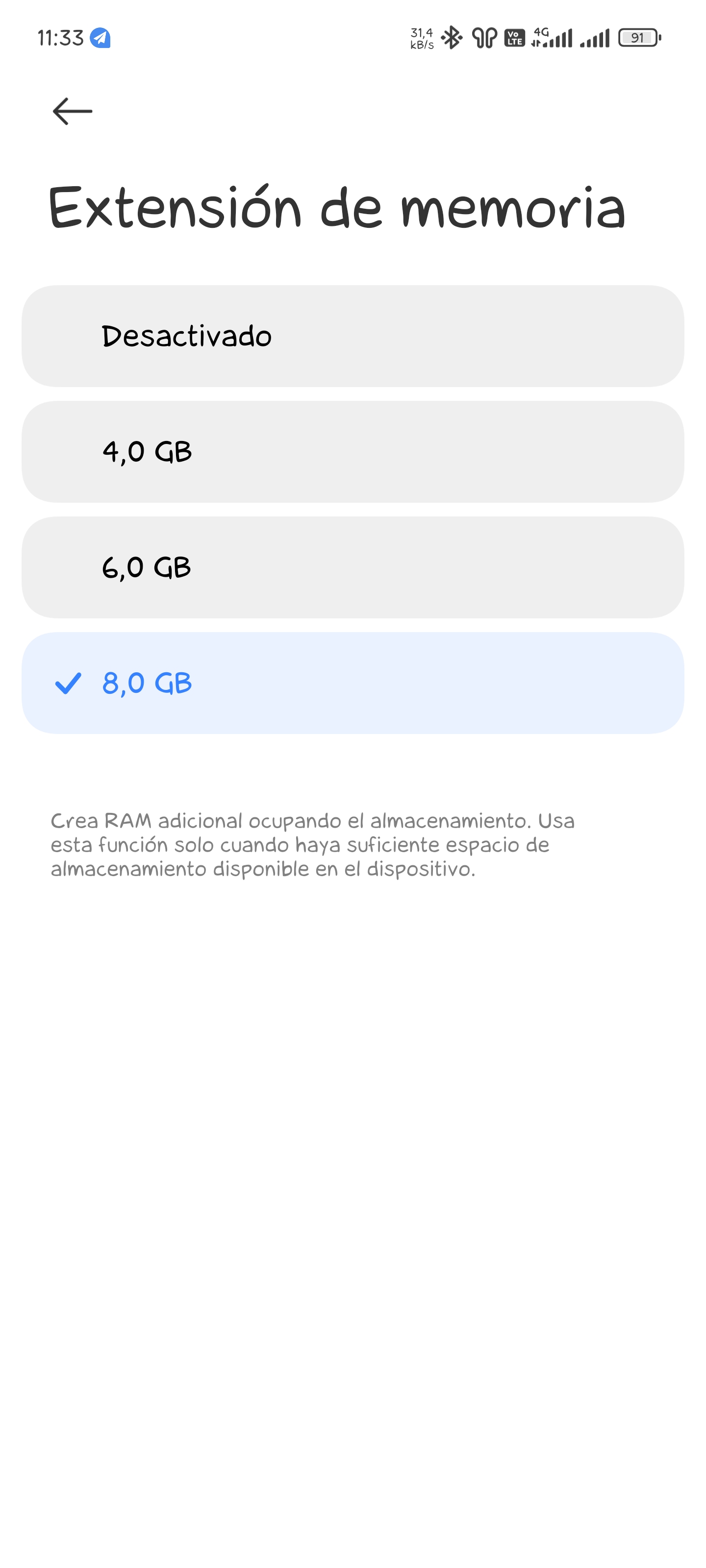
Task: Go back using the arrow icon
Action: tap(73, 111)
